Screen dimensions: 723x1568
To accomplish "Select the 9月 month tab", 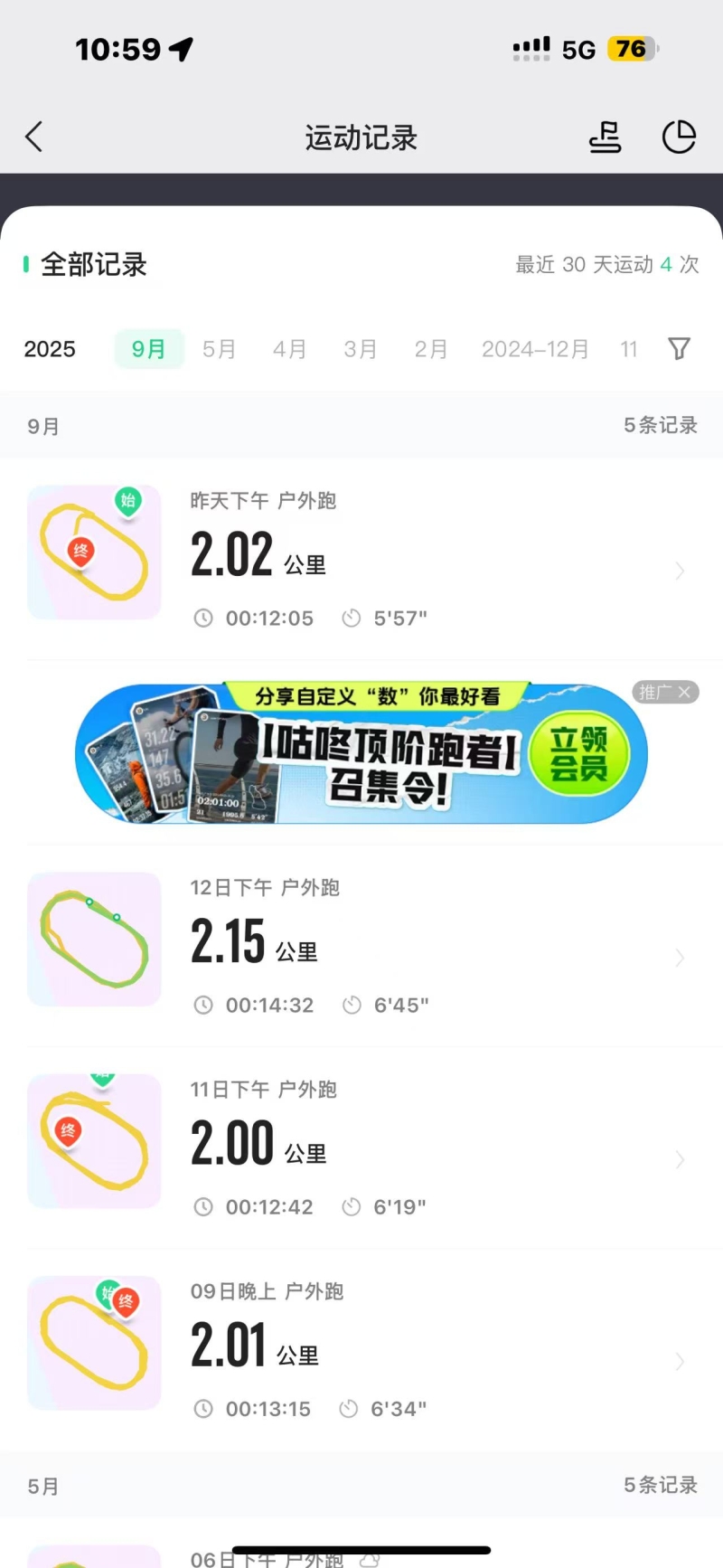I will coord(149,349).
